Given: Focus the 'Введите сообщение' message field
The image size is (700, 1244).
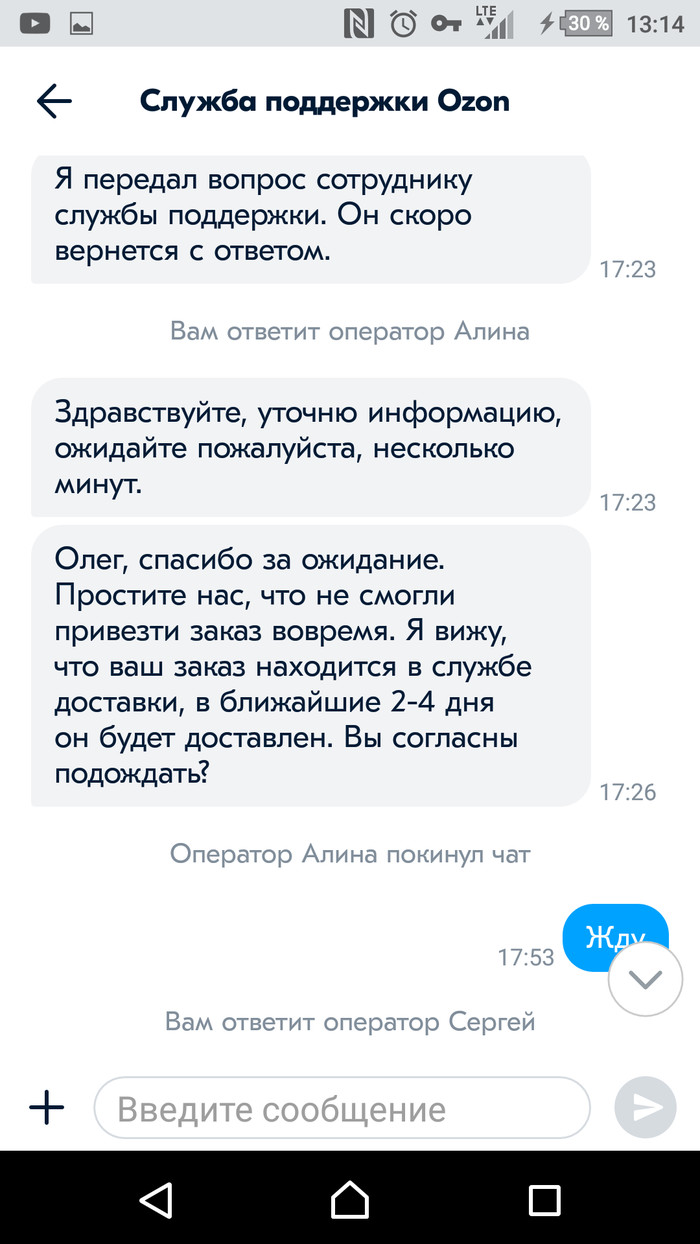Looking at the screenshot, I should point(341,1108).
